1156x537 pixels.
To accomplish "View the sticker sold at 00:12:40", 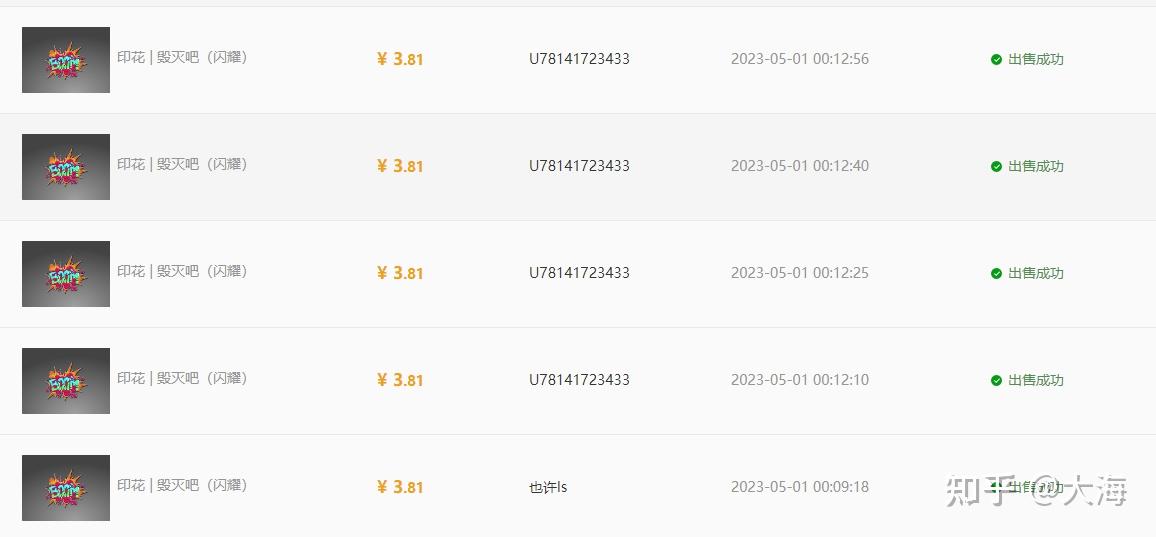I will coord(66,167).
